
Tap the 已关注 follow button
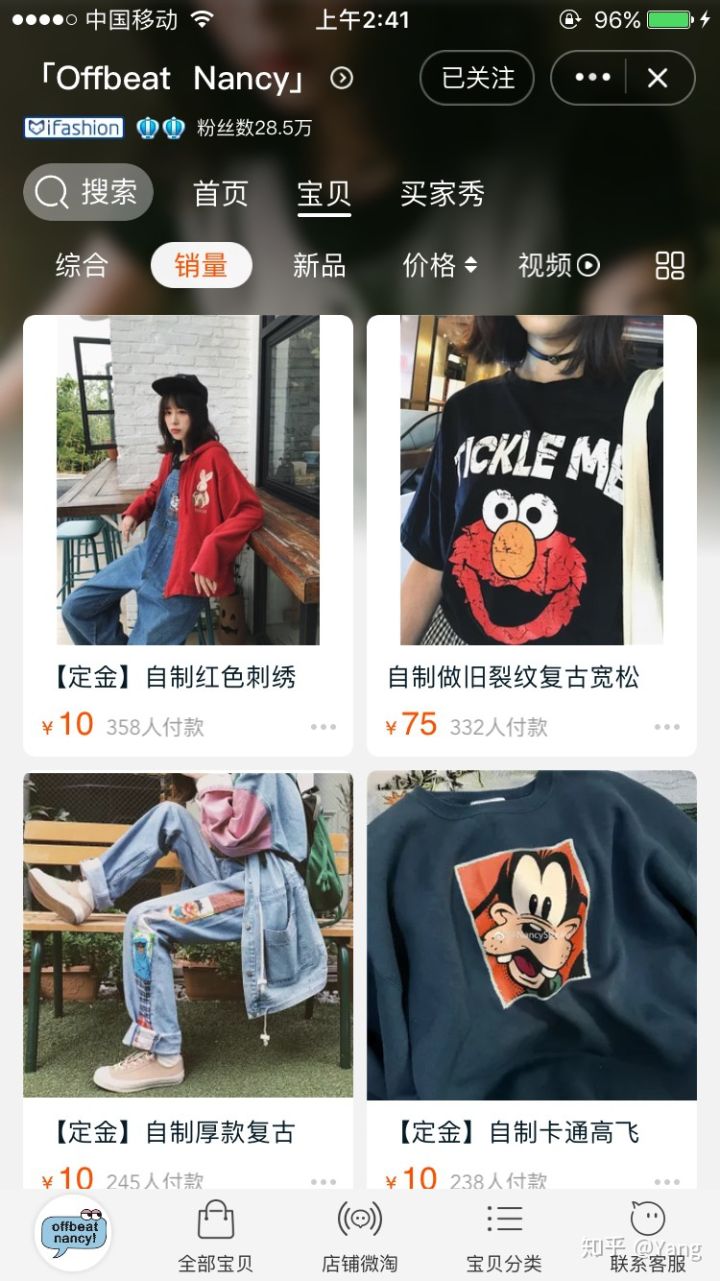click(x=477, y=78)
